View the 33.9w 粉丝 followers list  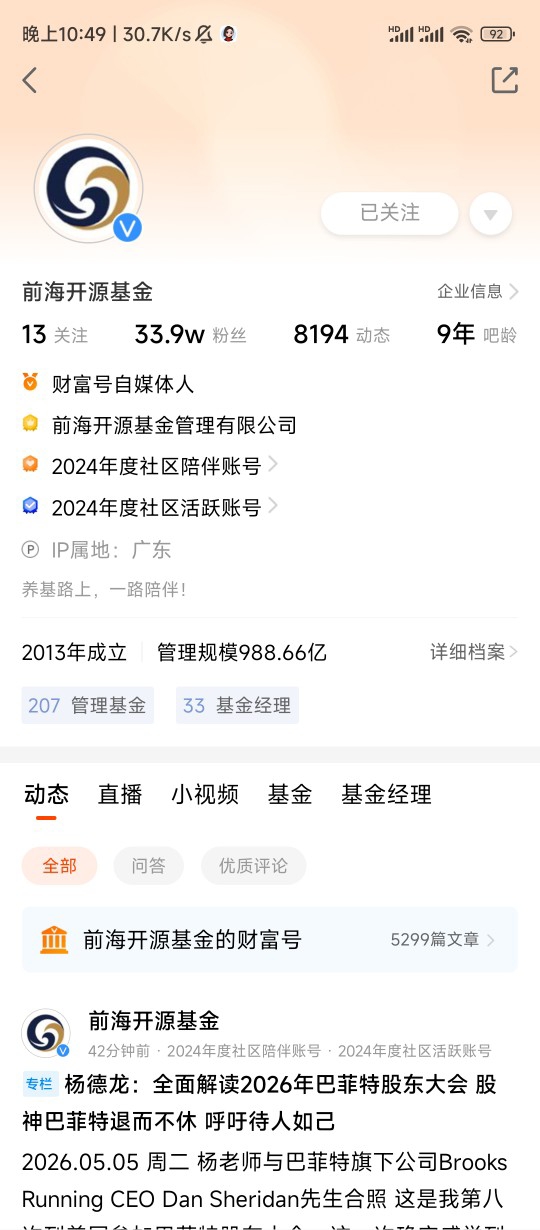click(191, 335)
